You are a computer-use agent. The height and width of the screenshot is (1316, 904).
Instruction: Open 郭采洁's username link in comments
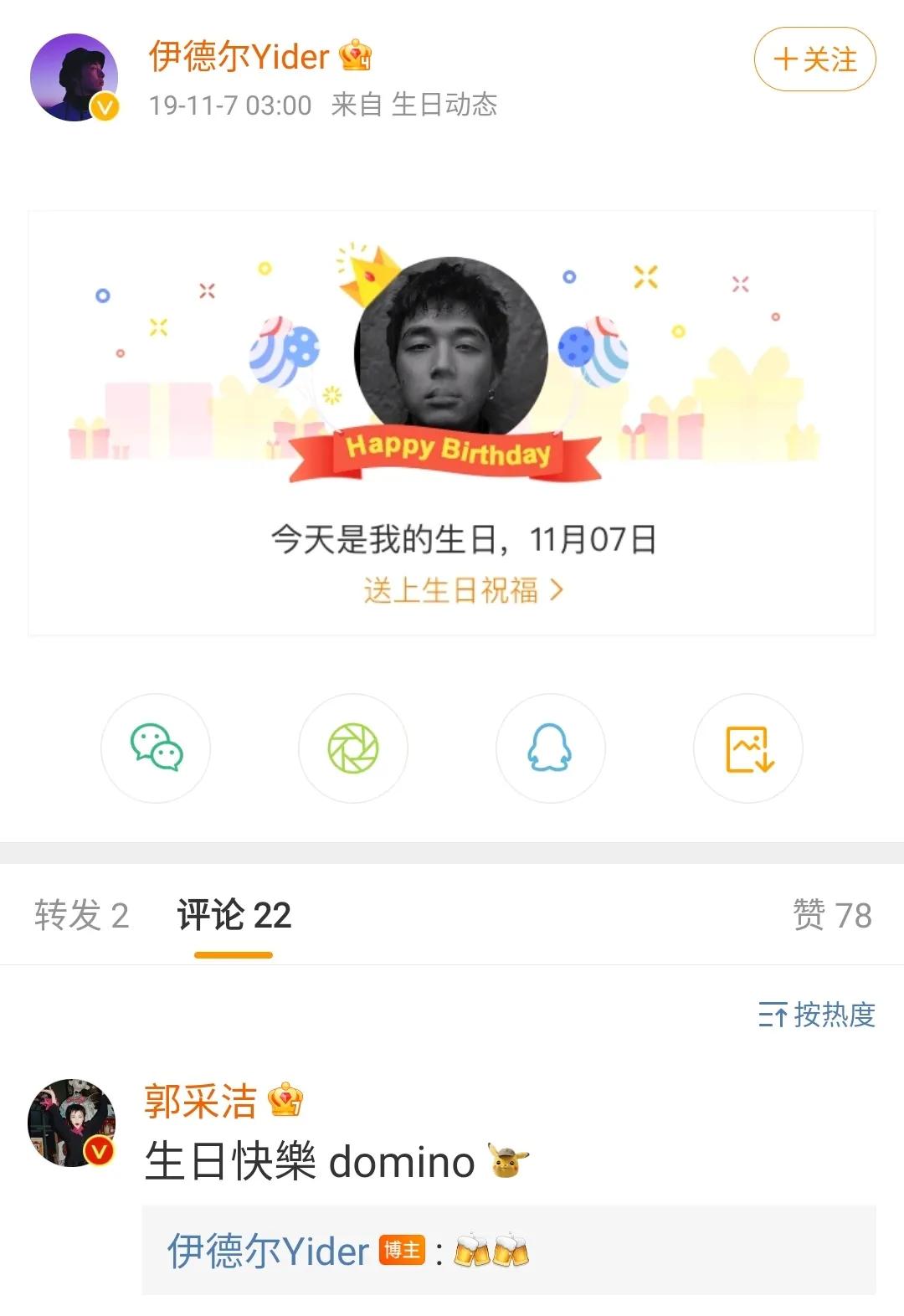click(200, 1101)
